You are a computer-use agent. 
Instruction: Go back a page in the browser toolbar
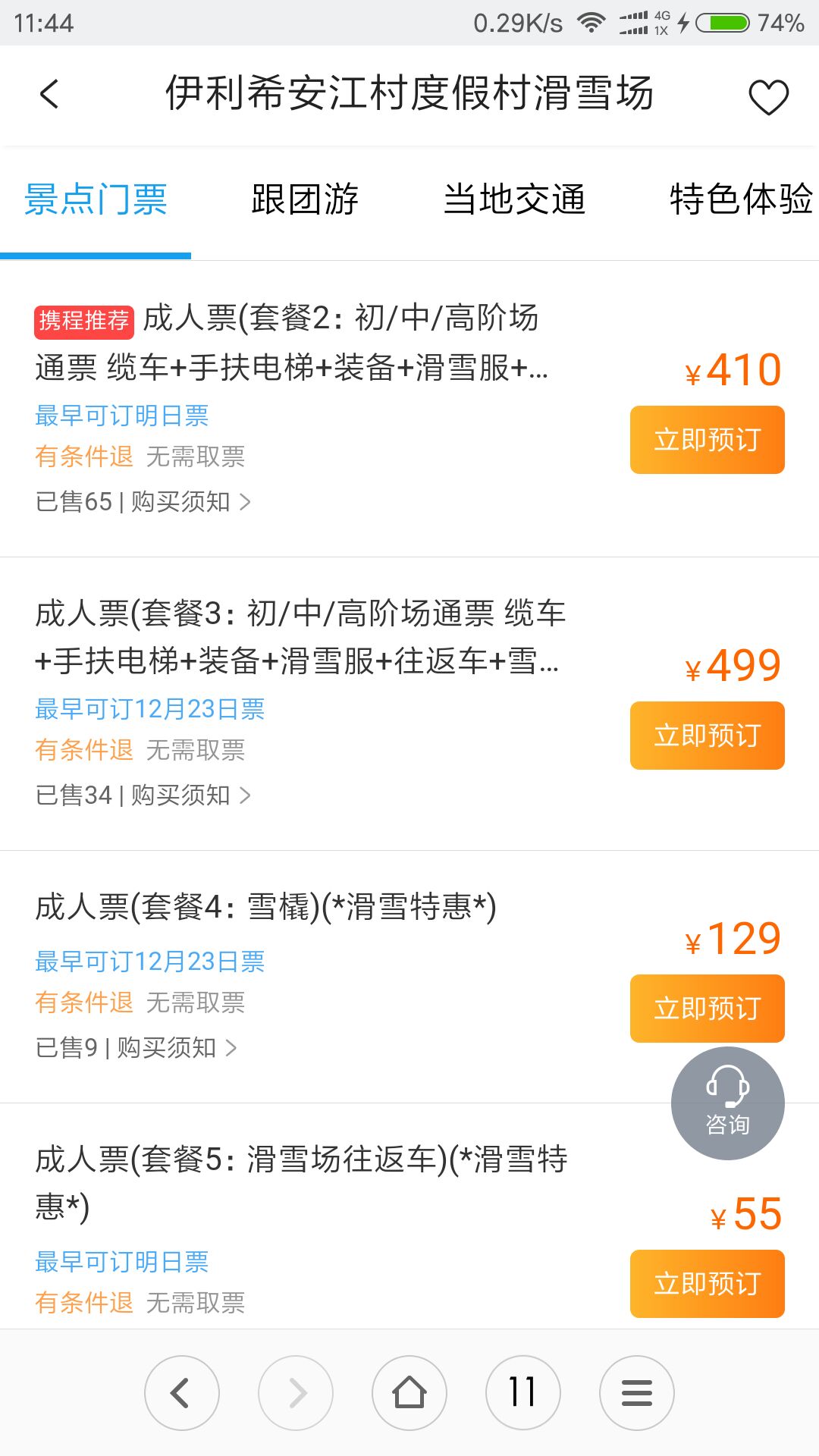(182, 1393)
